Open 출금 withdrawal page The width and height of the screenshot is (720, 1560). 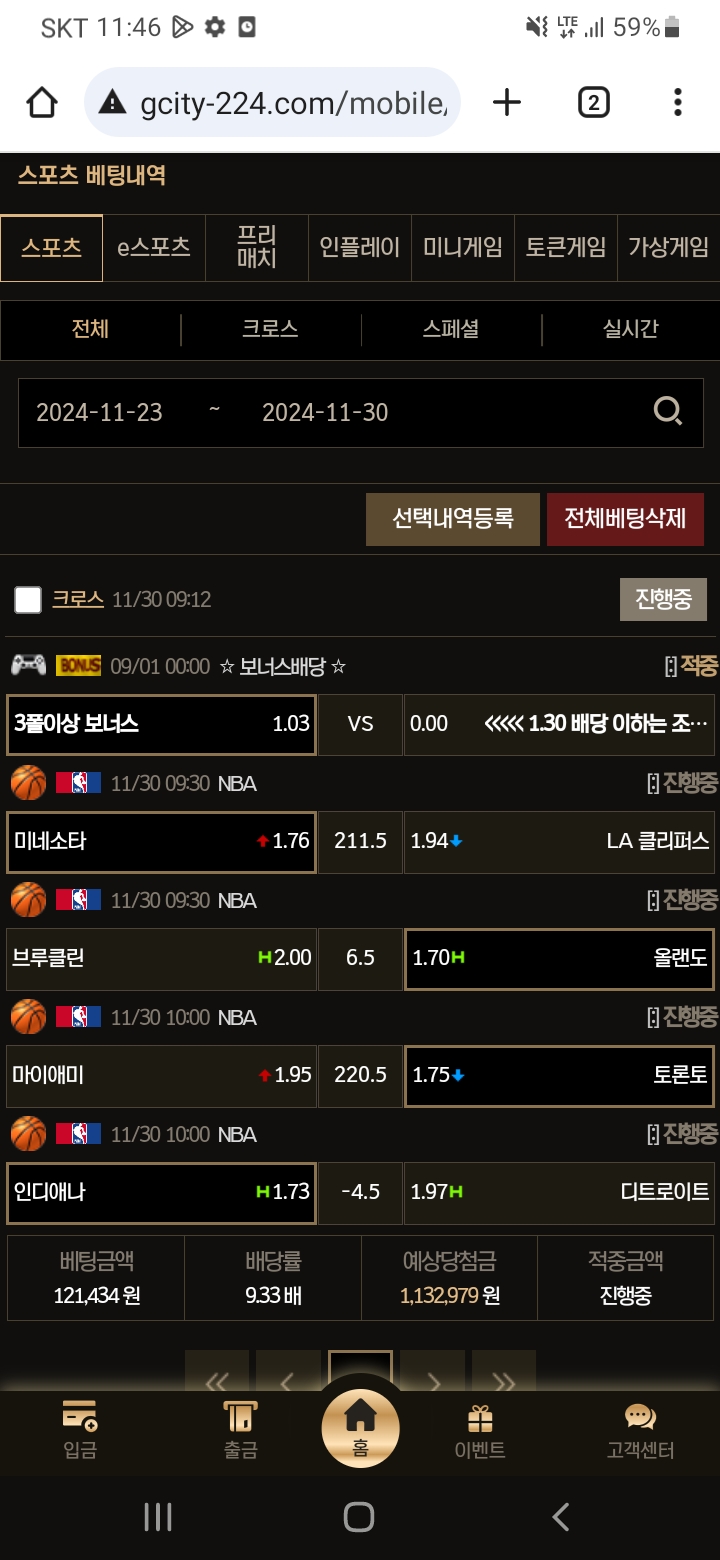[x=240, y=1430]
